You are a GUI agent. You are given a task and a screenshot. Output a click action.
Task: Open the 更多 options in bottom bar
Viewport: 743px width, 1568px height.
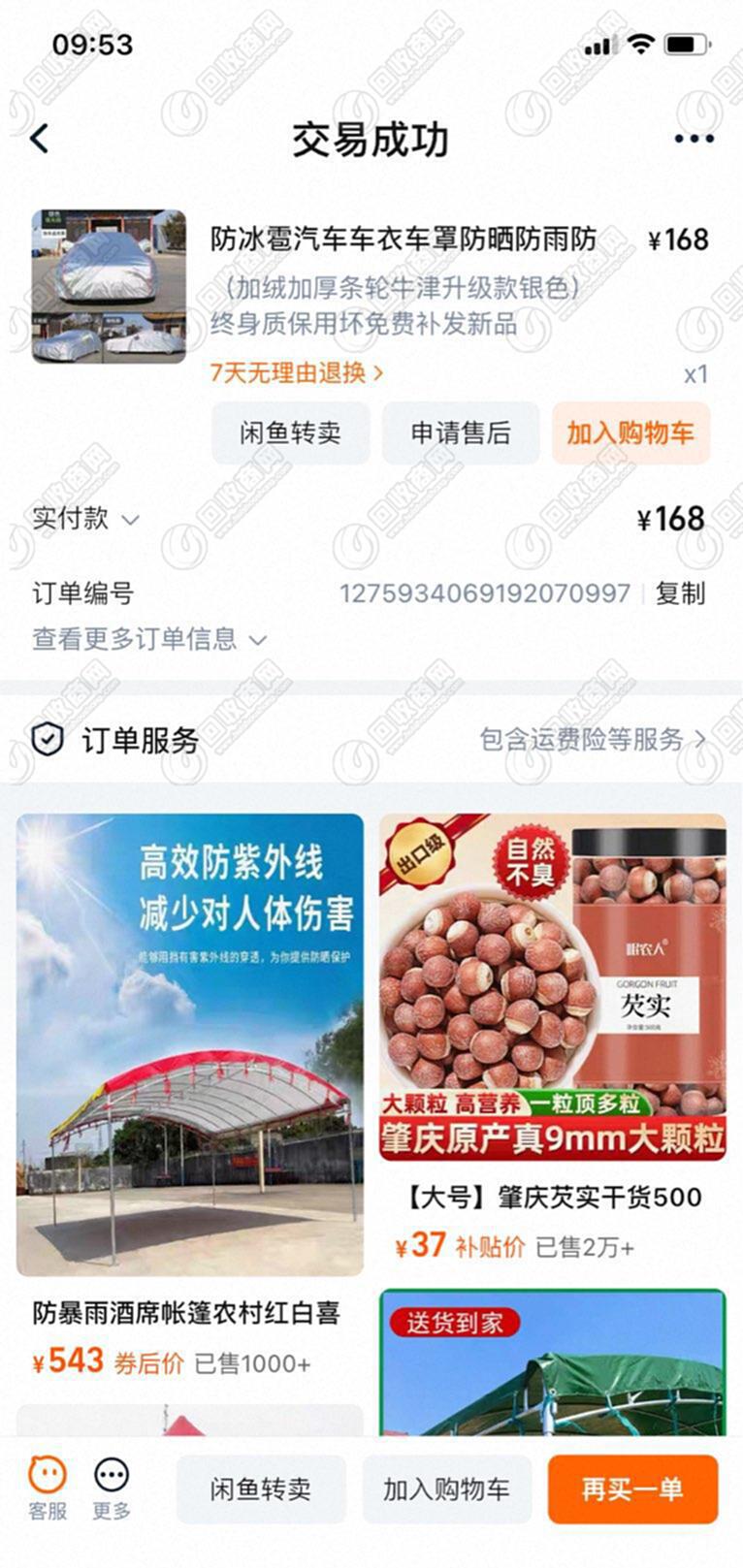pos(112,1488)
